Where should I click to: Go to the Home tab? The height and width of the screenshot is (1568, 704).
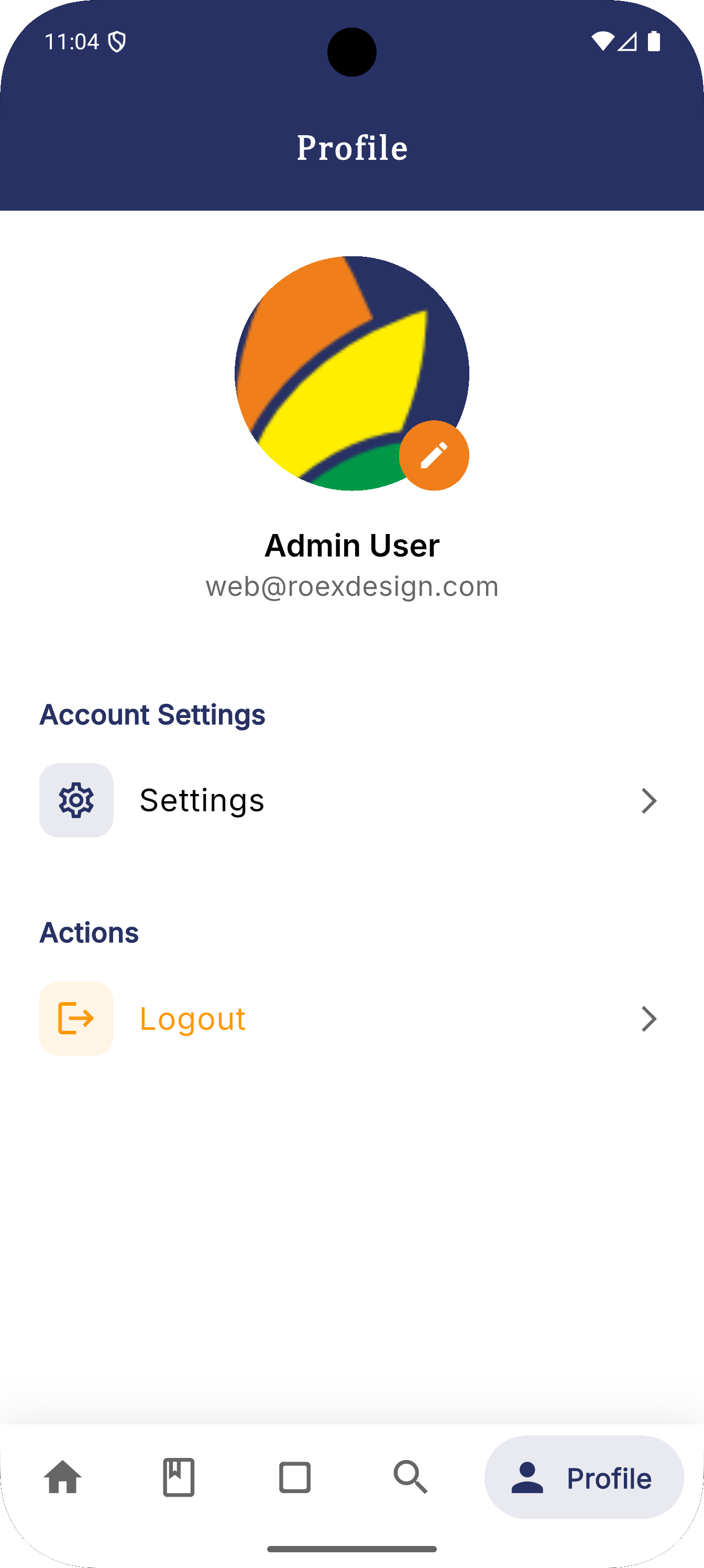click(63, 1477)
